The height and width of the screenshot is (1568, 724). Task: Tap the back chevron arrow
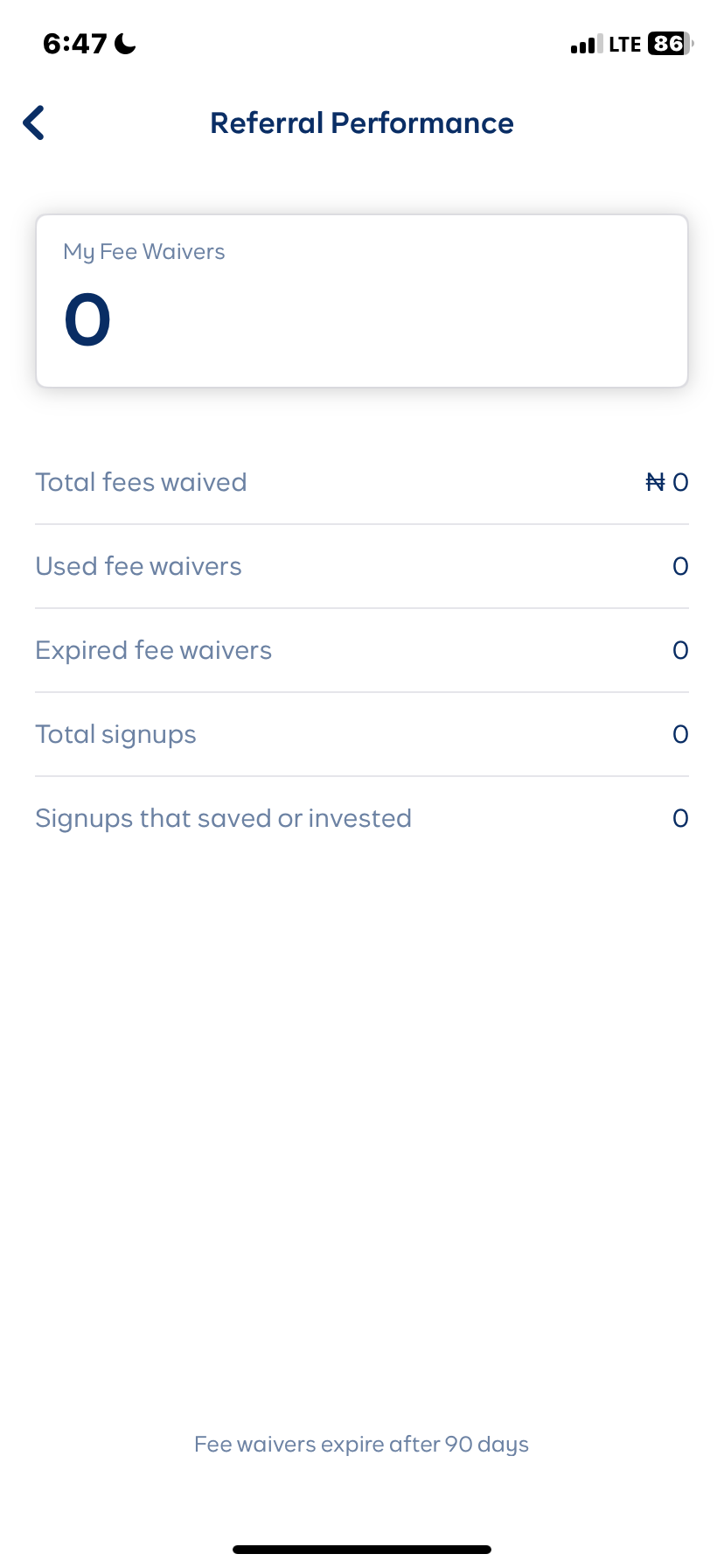pos(33,122)
